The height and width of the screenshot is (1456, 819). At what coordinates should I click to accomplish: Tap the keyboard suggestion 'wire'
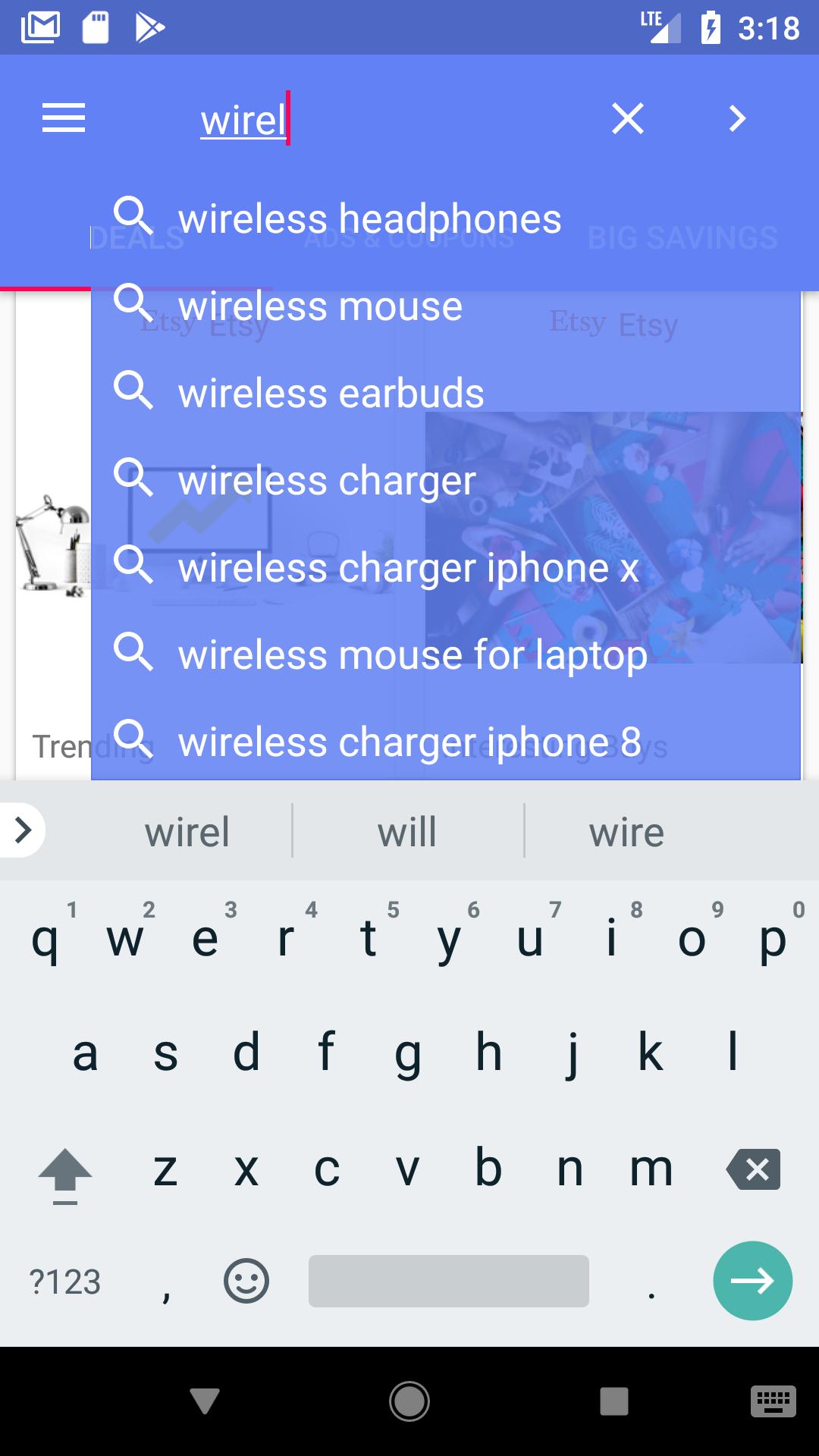[626, 832]
